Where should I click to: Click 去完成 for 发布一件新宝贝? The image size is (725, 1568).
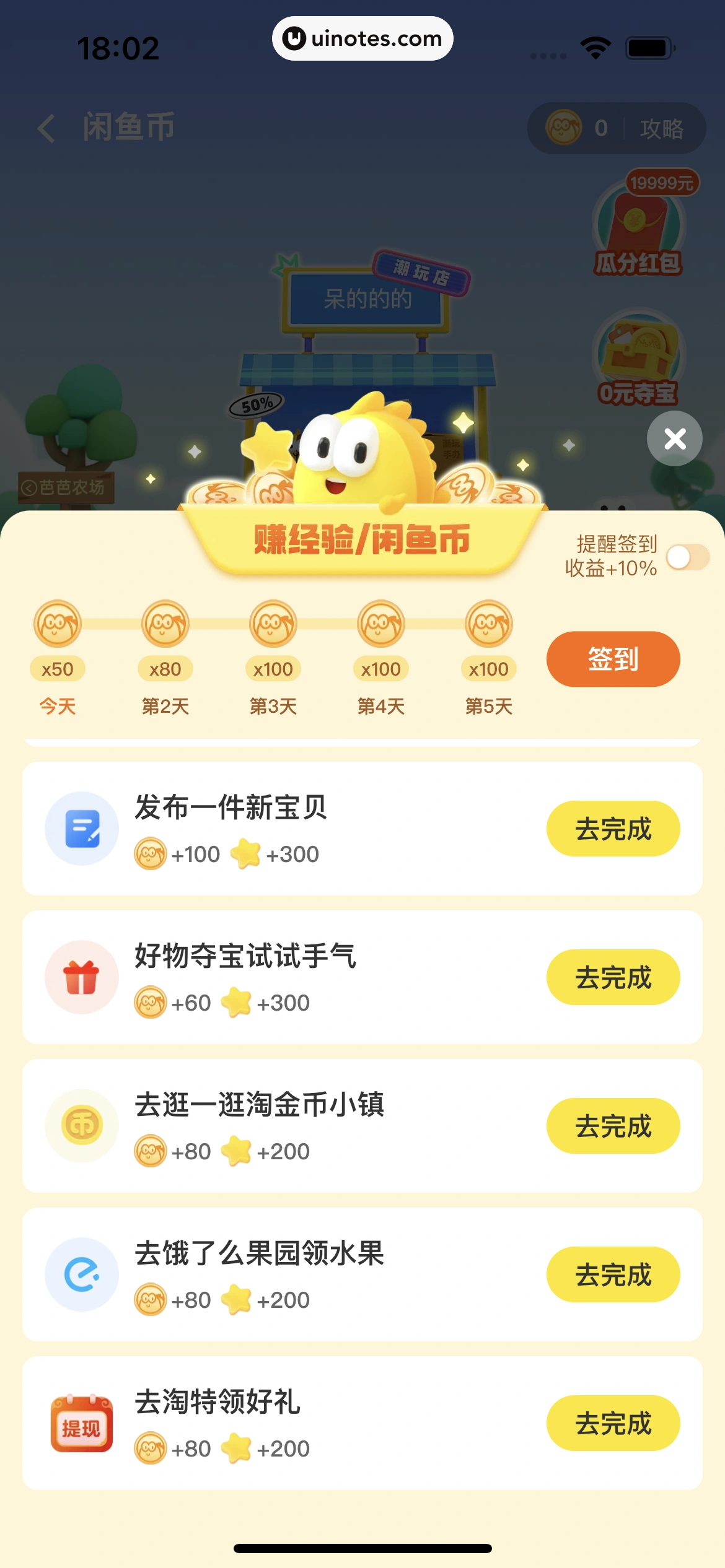pyautogui.click(x=613, y=829)
